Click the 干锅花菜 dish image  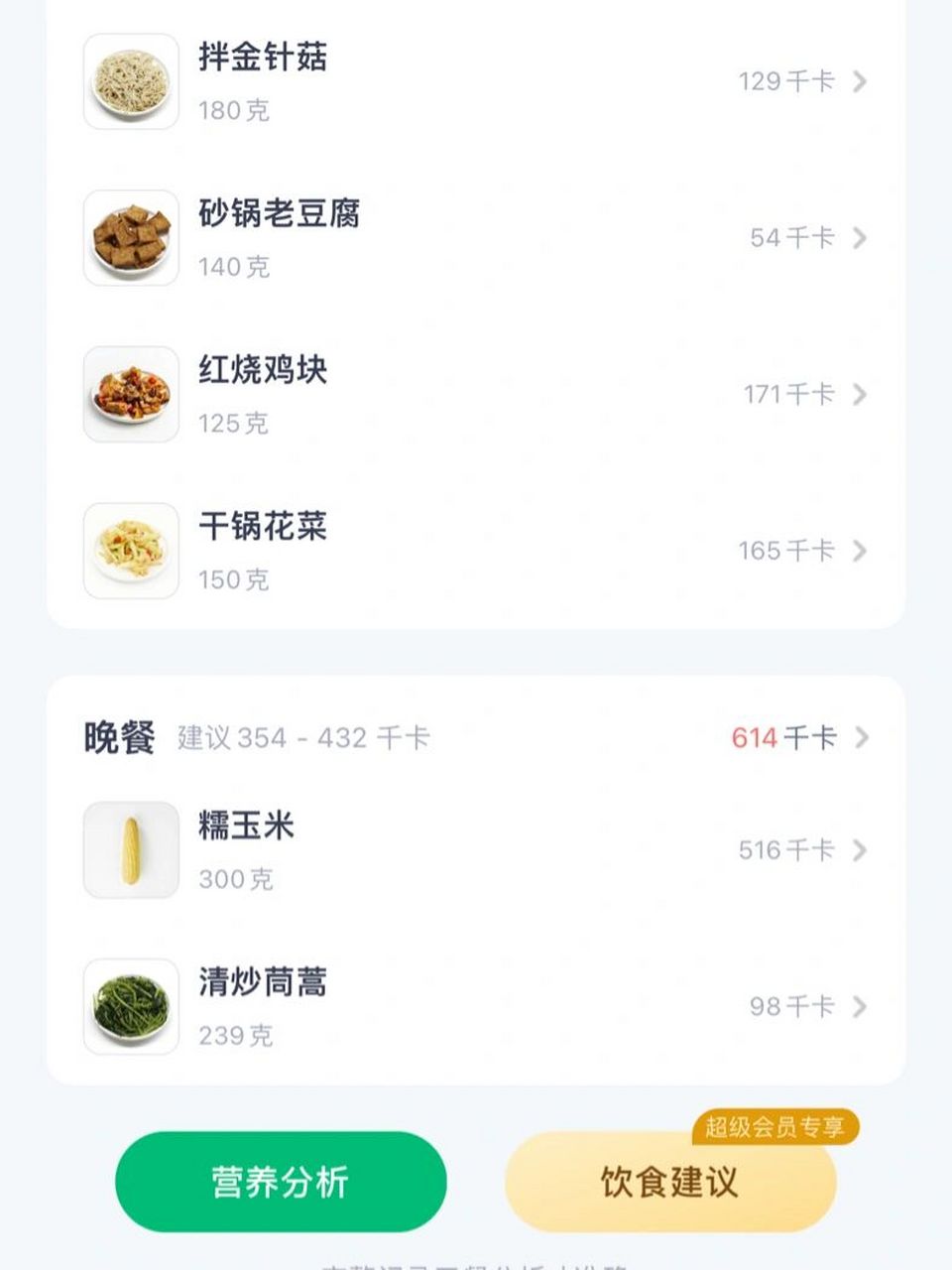click(x=130, y=551)
